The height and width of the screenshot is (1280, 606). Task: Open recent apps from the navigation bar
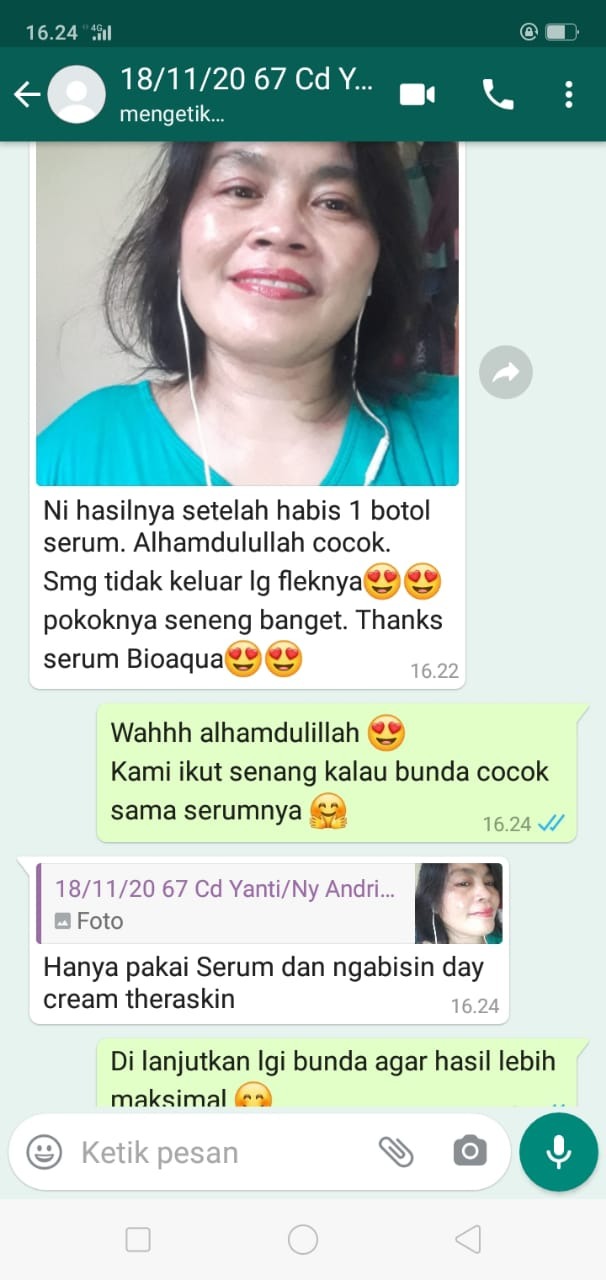point(138,1240)
